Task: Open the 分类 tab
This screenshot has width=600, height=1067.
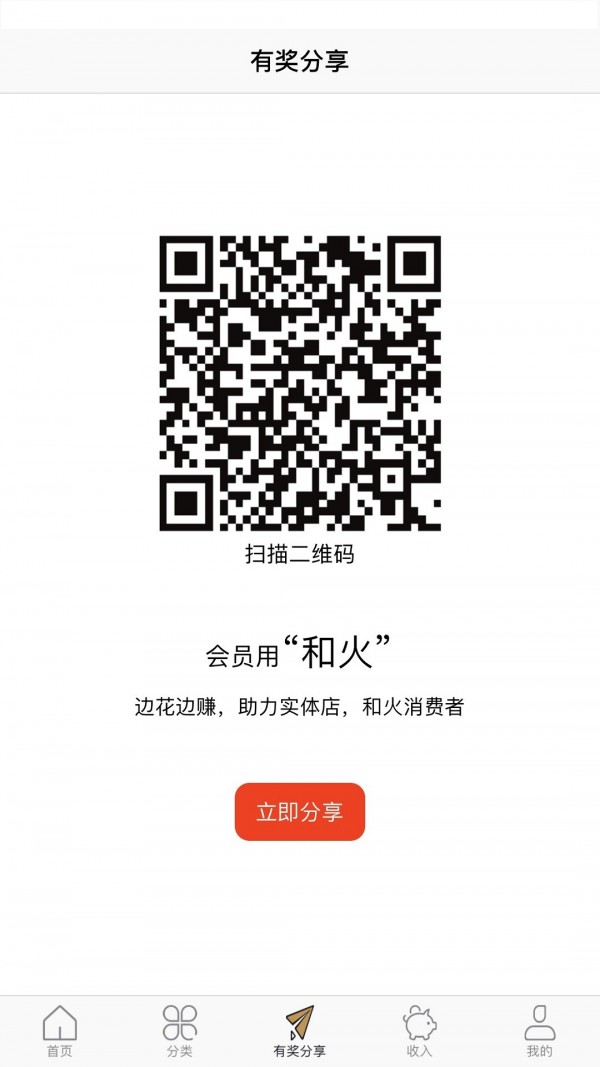Action: click(180, 1031)
